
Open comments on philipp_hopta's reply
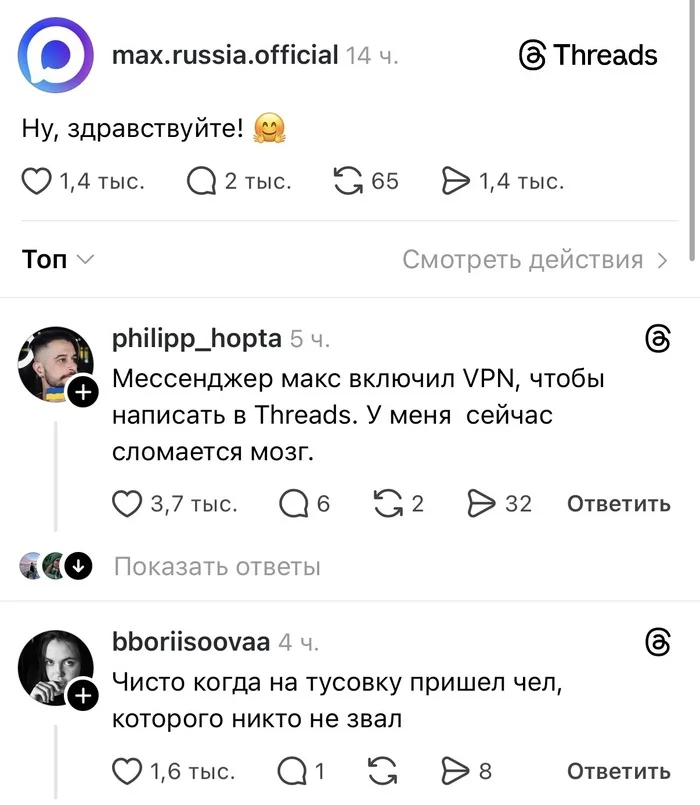[x=294, y=504]
